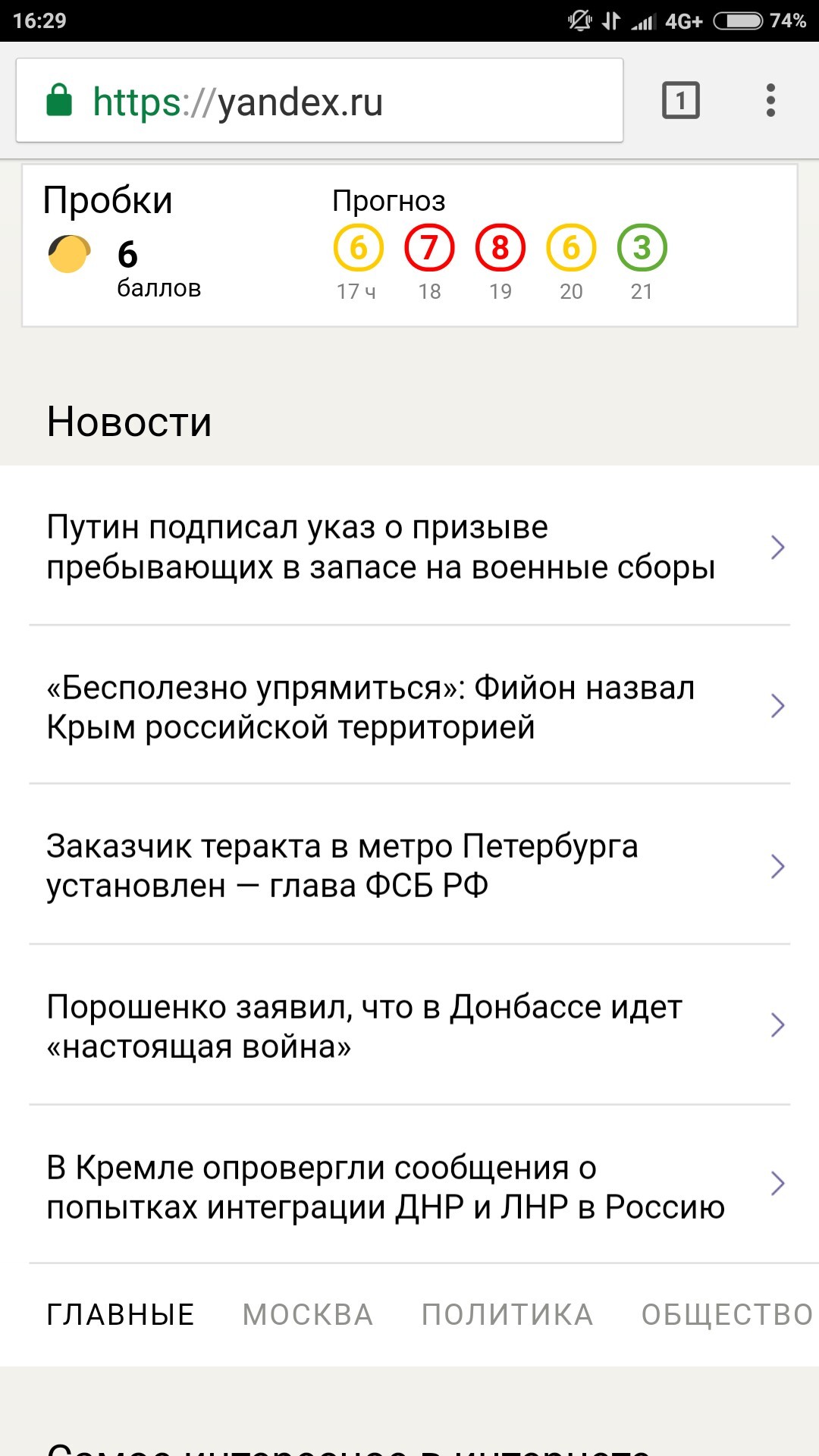Open the Фийон назвал Крым article
Viewport: 819px width, 1456px height.
point(372,707)
